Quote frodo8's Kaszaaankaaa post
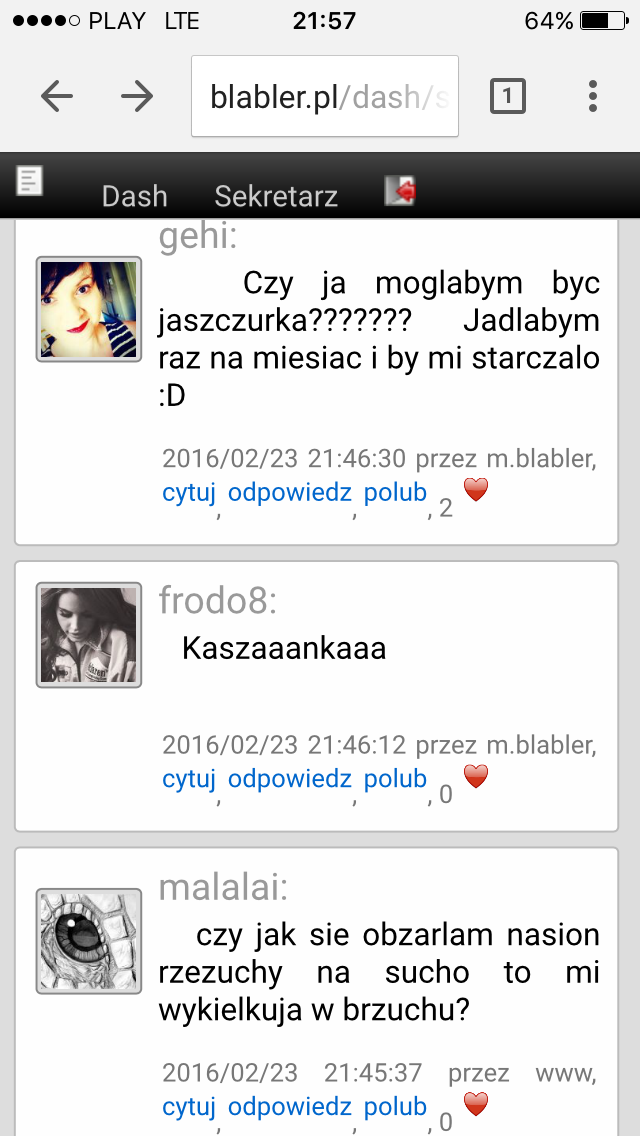 pyautogui.click(x=189, y=779)
